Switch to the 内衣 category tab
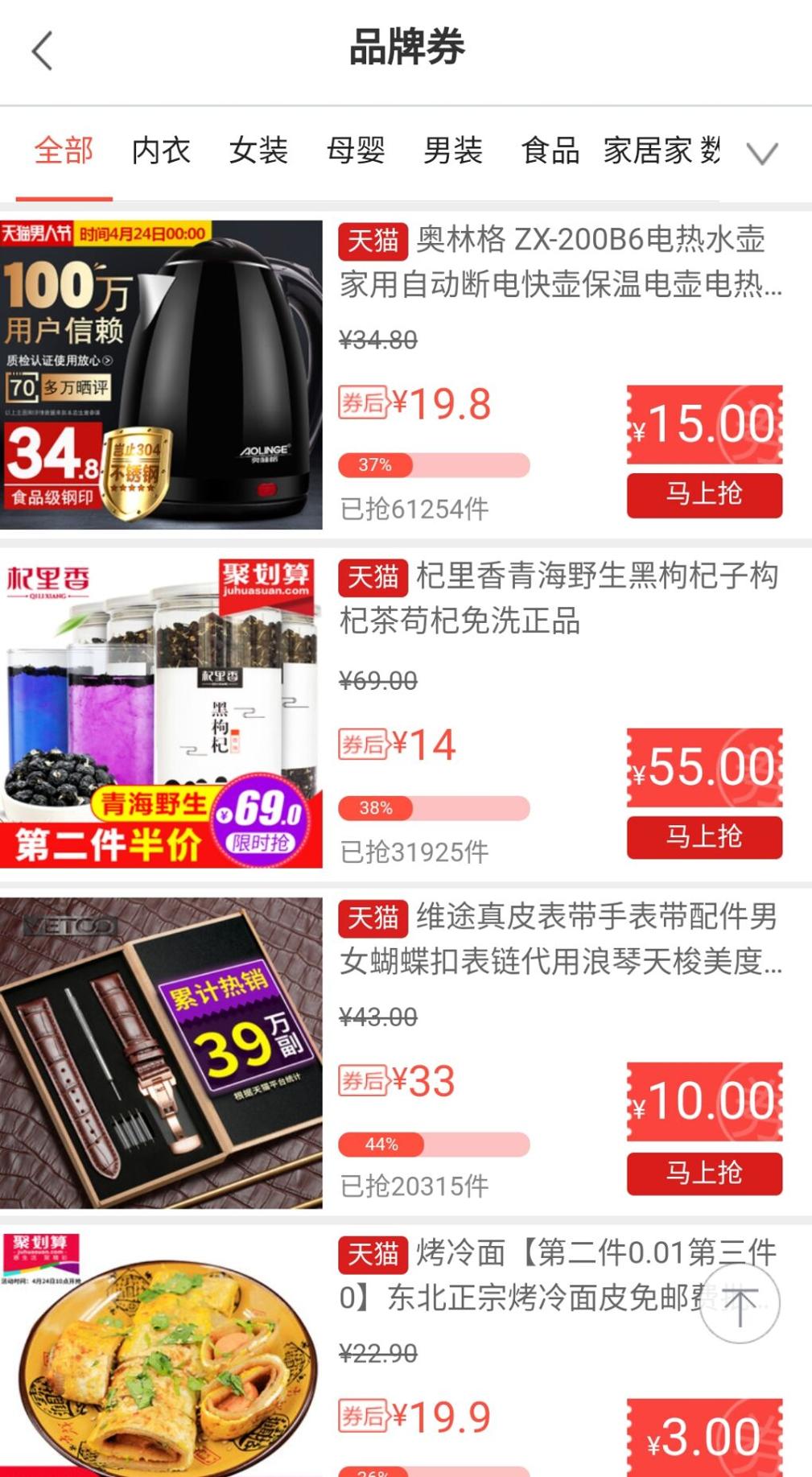 point(162,152)
